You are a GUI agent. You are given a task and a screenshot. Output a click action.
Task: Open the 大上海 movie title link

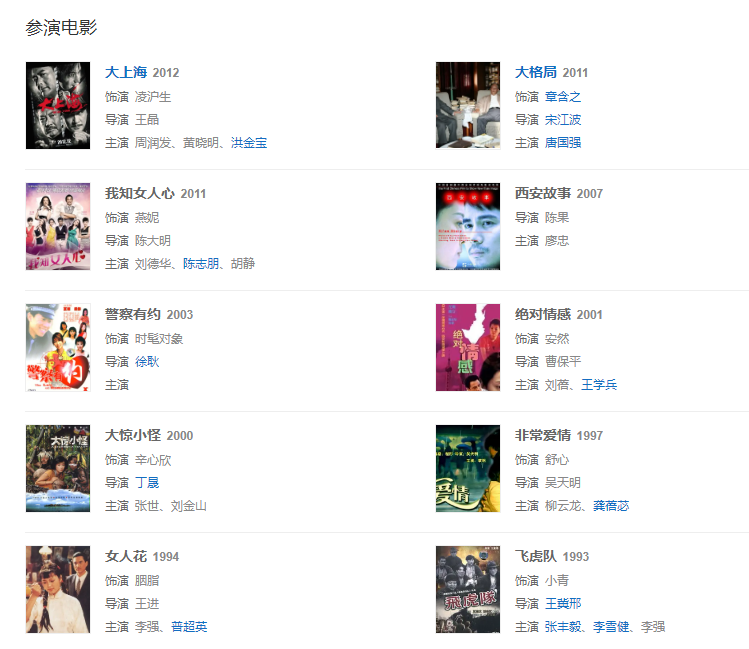[126, 72]
